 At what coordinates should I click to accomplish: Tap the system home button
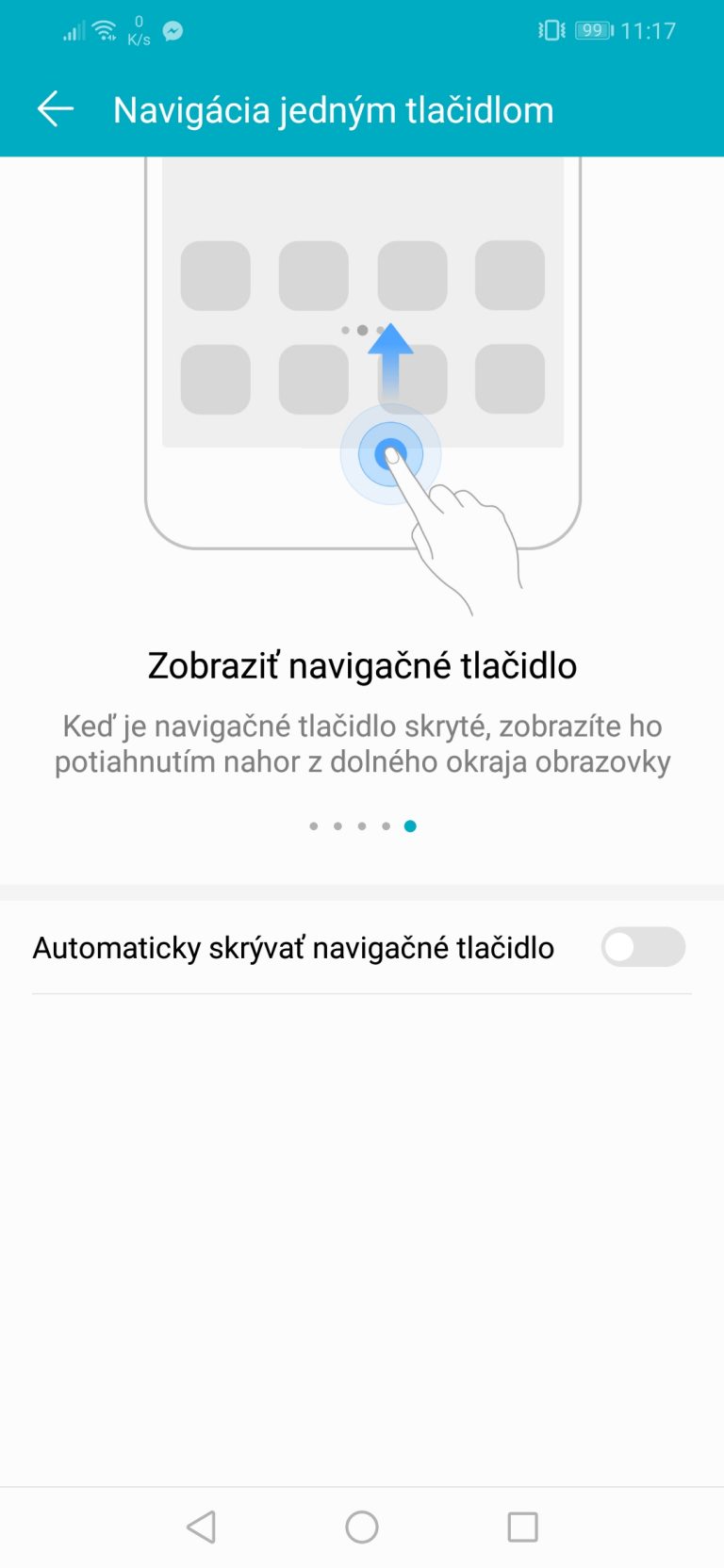coord(362,1527)
